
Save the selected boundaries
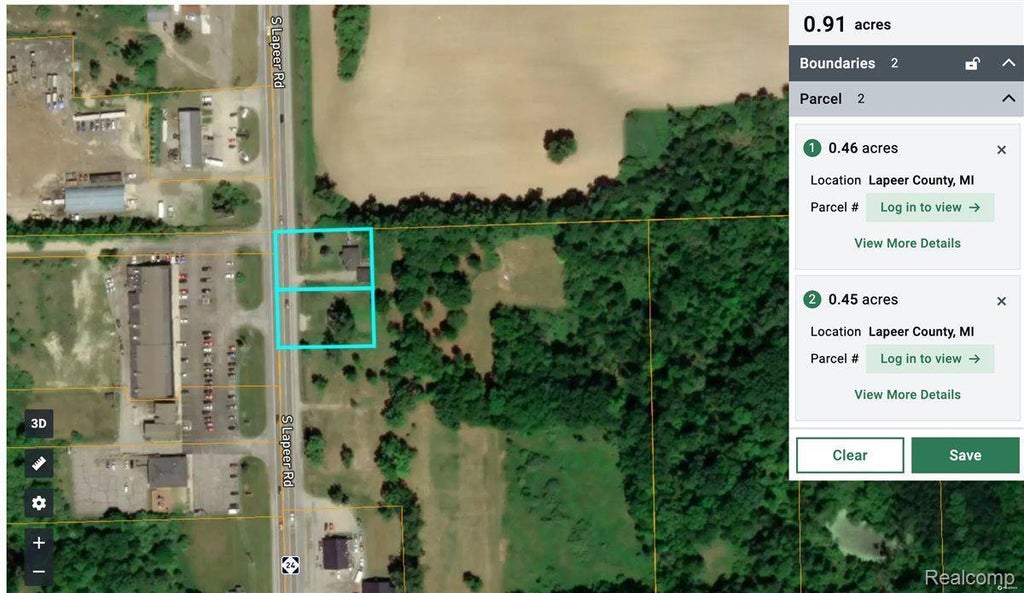pos(964,455)
